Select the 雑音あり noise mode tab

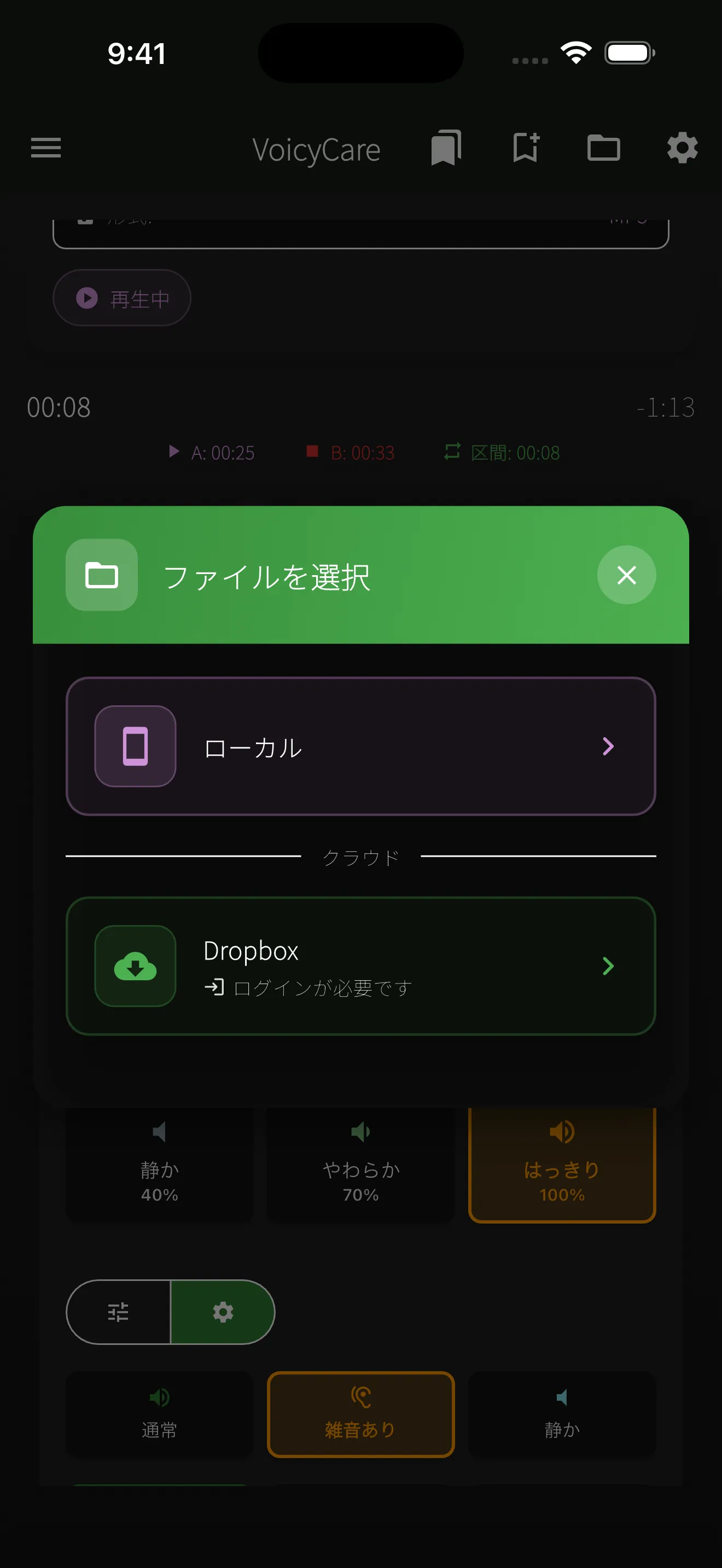click(x=360, y=1416)
